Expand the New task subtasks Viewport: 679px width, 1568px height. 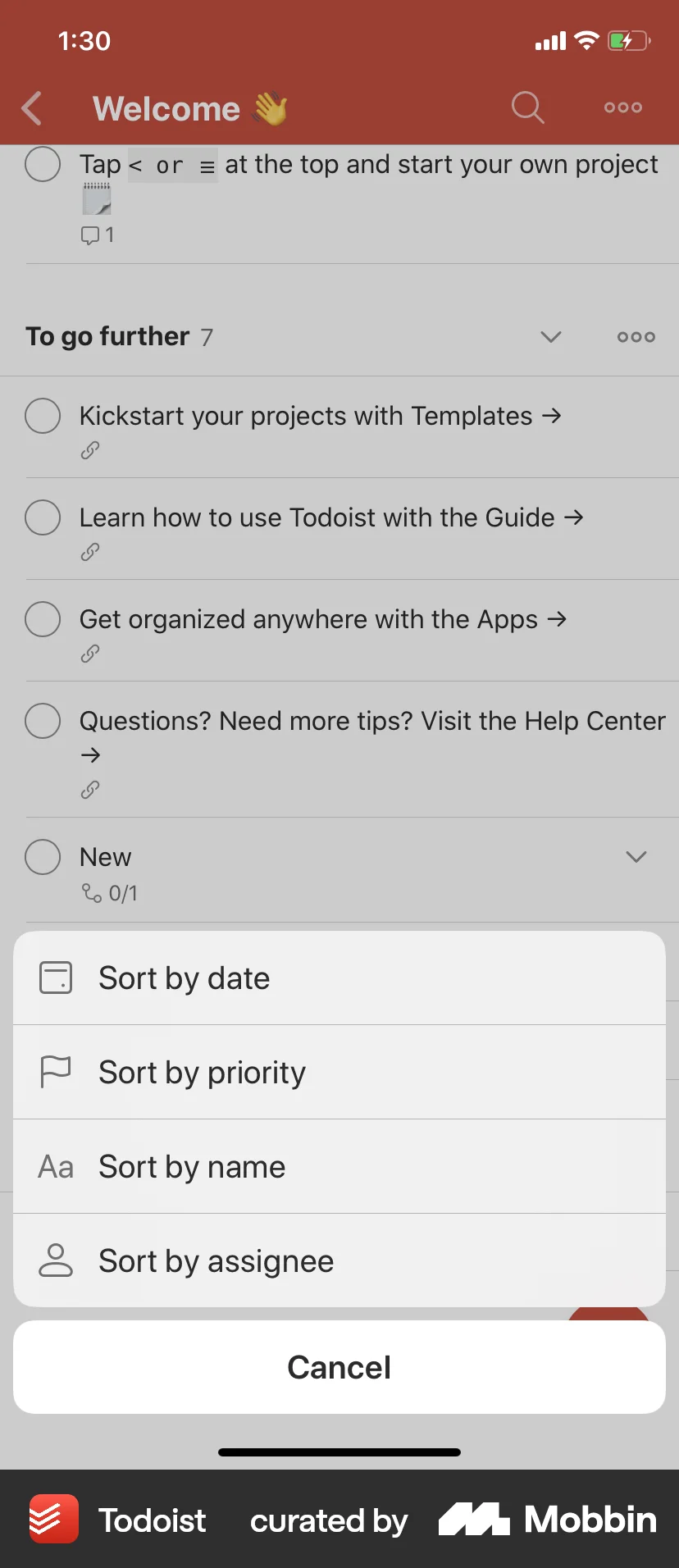tap(636, 856)
